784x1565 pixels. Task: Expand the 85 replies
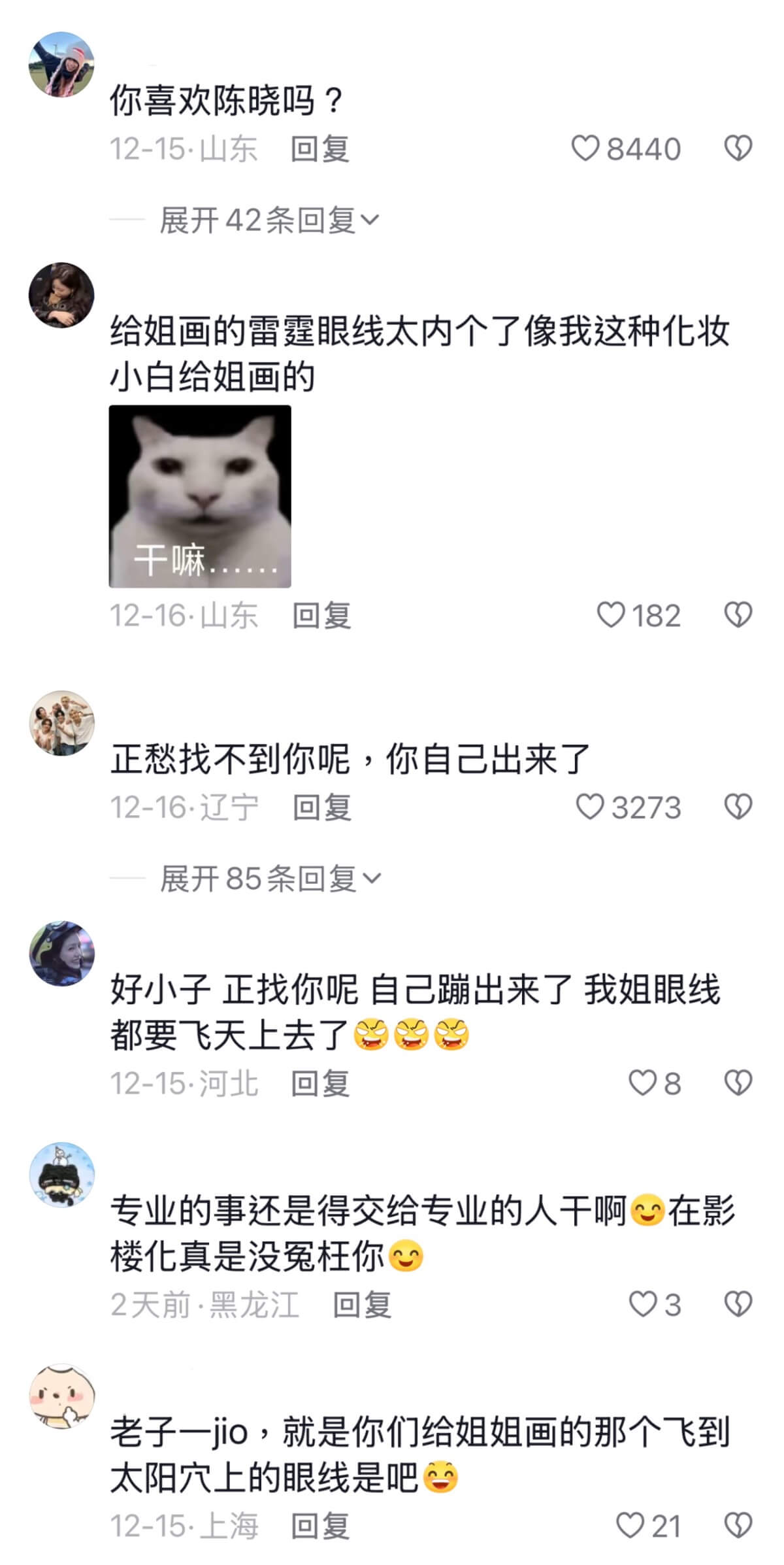click(x=270, y=879)
